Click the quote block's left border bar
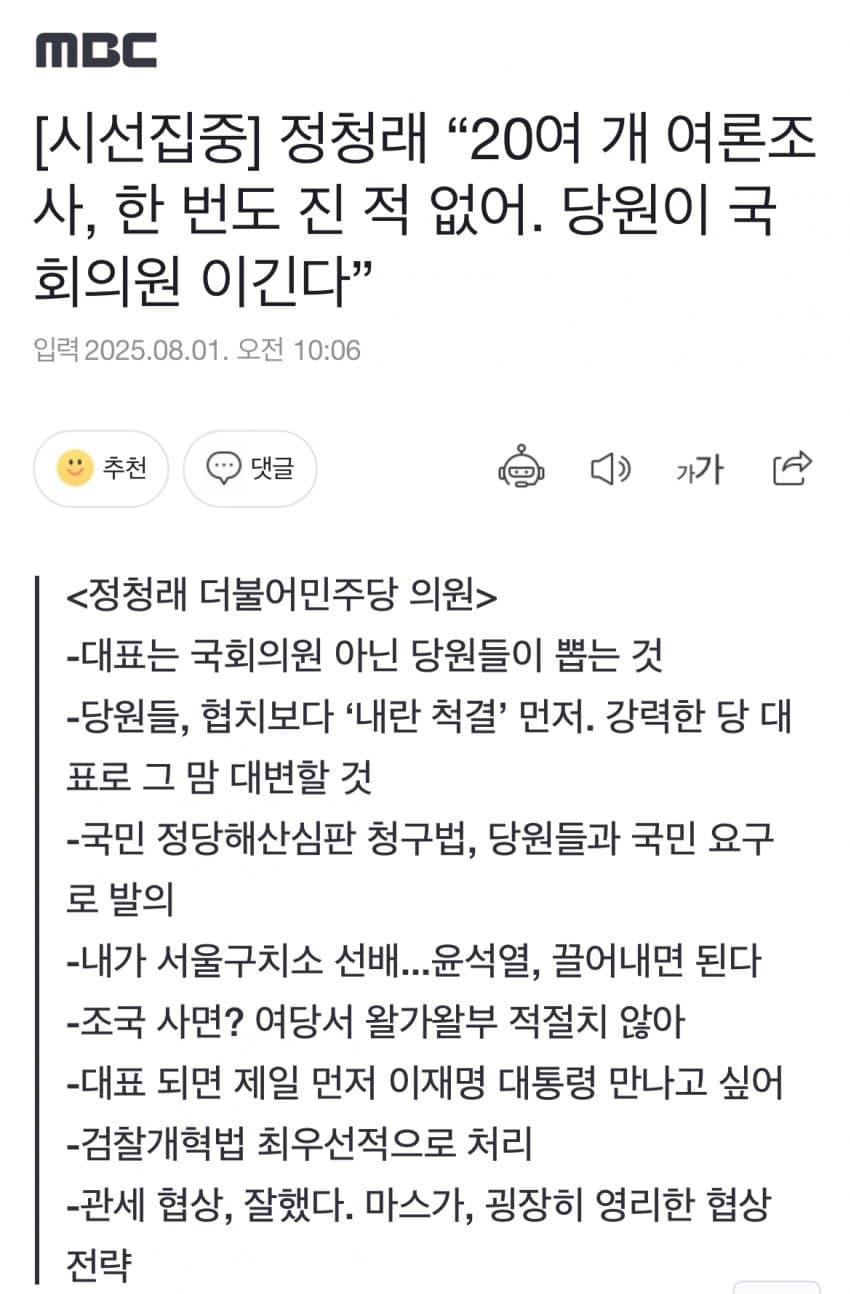 pyautogui.click(x=38, y=930)
